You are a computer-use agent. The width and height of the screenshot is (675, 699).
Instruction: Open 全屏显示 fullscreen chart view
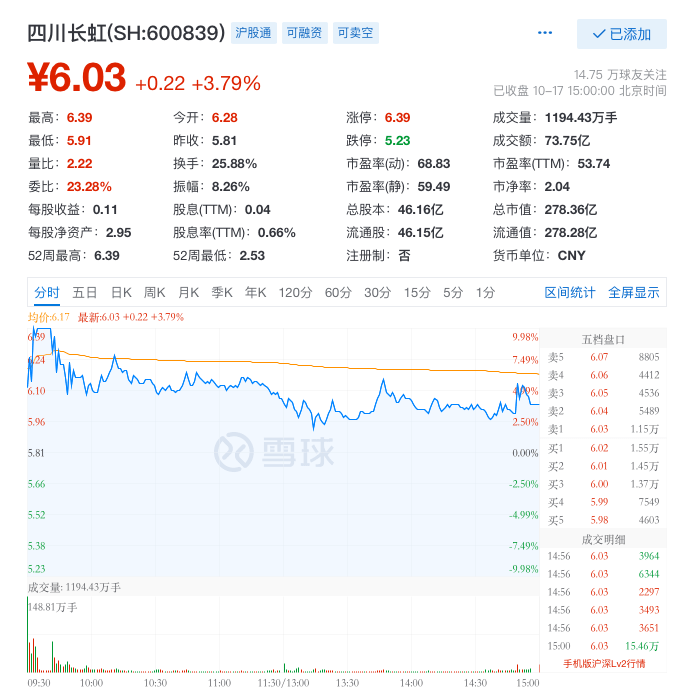634,292
